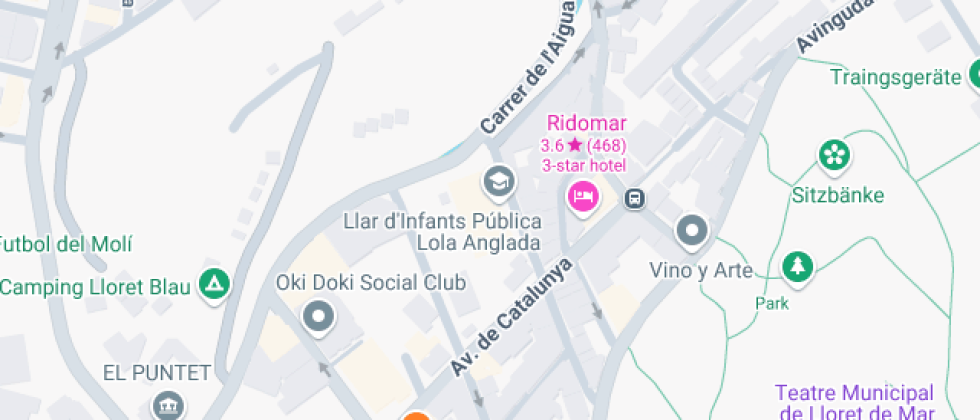The image size is (980, 420).
Task: Select the Sitzbänke green marker
Action: tap(832, 156)
